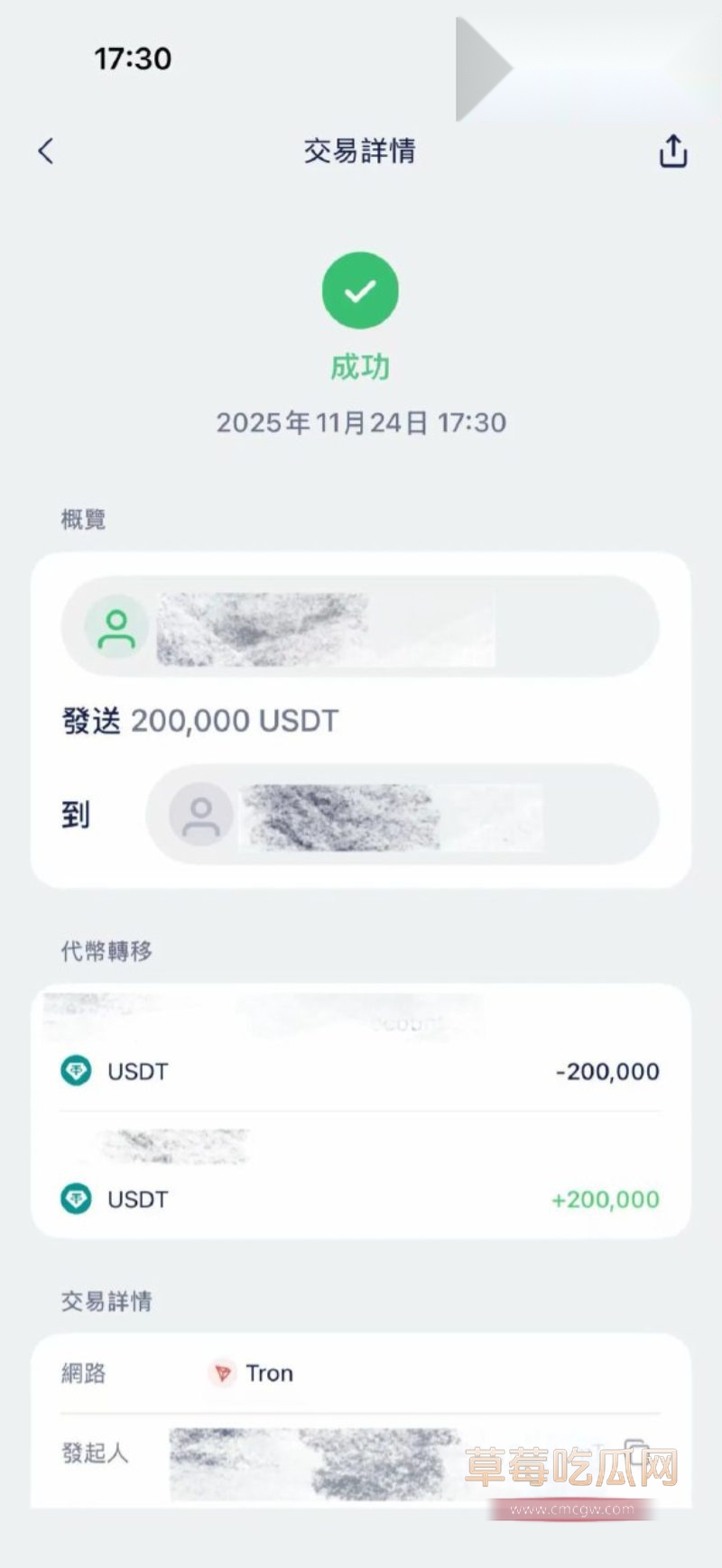
Task: Select the USDT token icon beside -200,000
Action: pyautogui.click(x=76, y=1073)
